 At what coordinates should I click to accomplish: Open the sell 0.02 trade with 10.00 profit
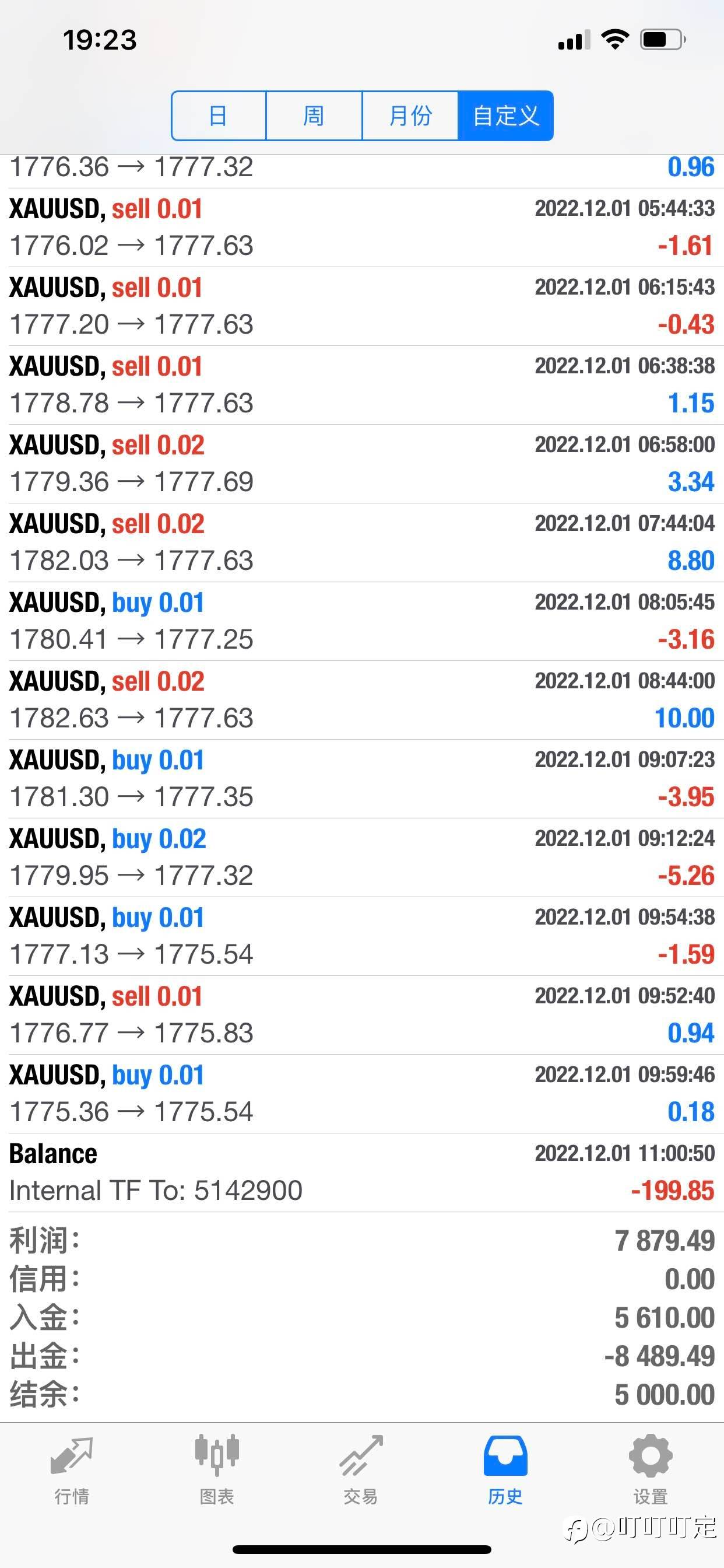click(x=362, y=700)
